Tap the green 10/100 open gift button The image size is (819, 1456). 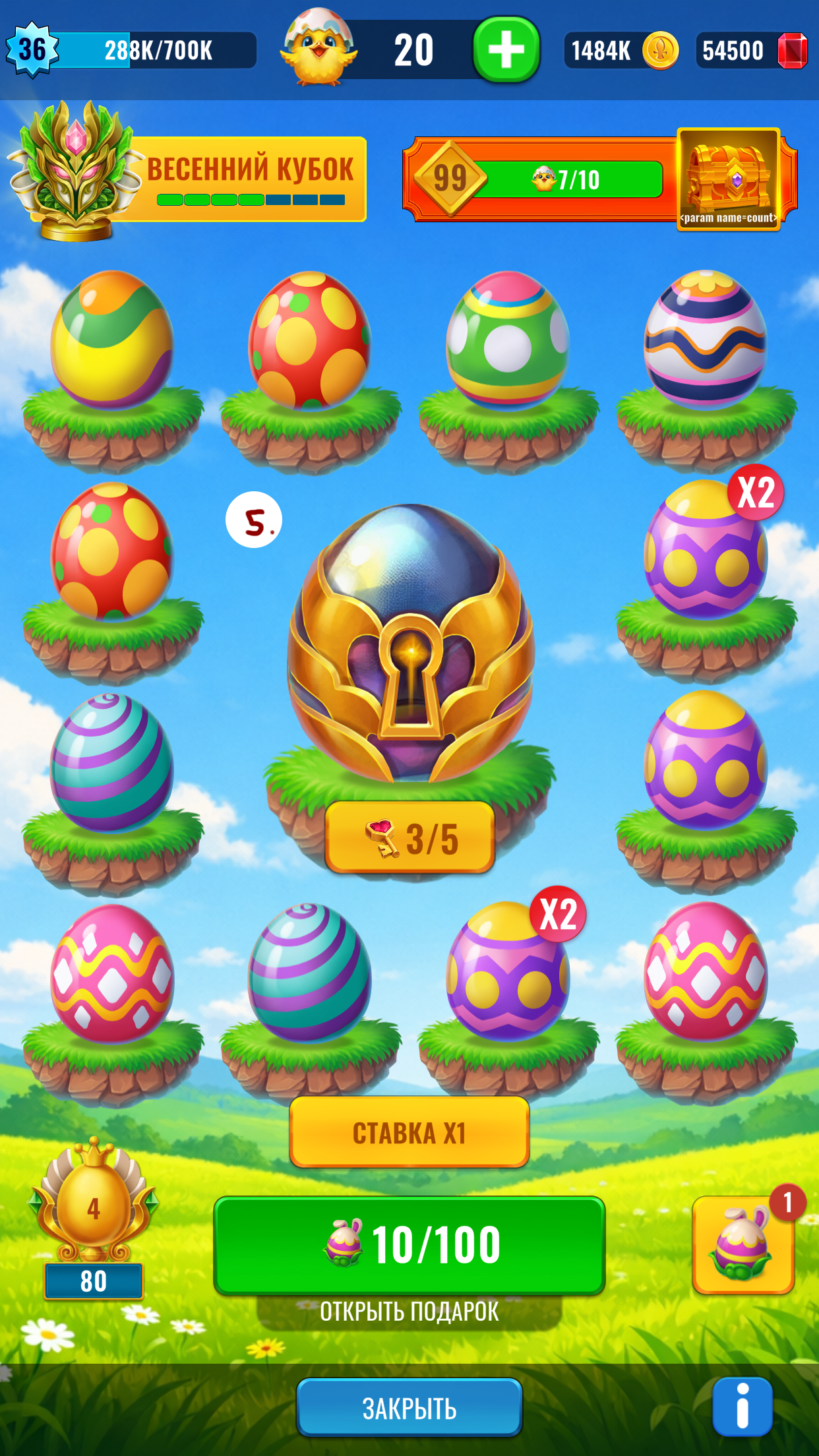(x=409, y=1245)
